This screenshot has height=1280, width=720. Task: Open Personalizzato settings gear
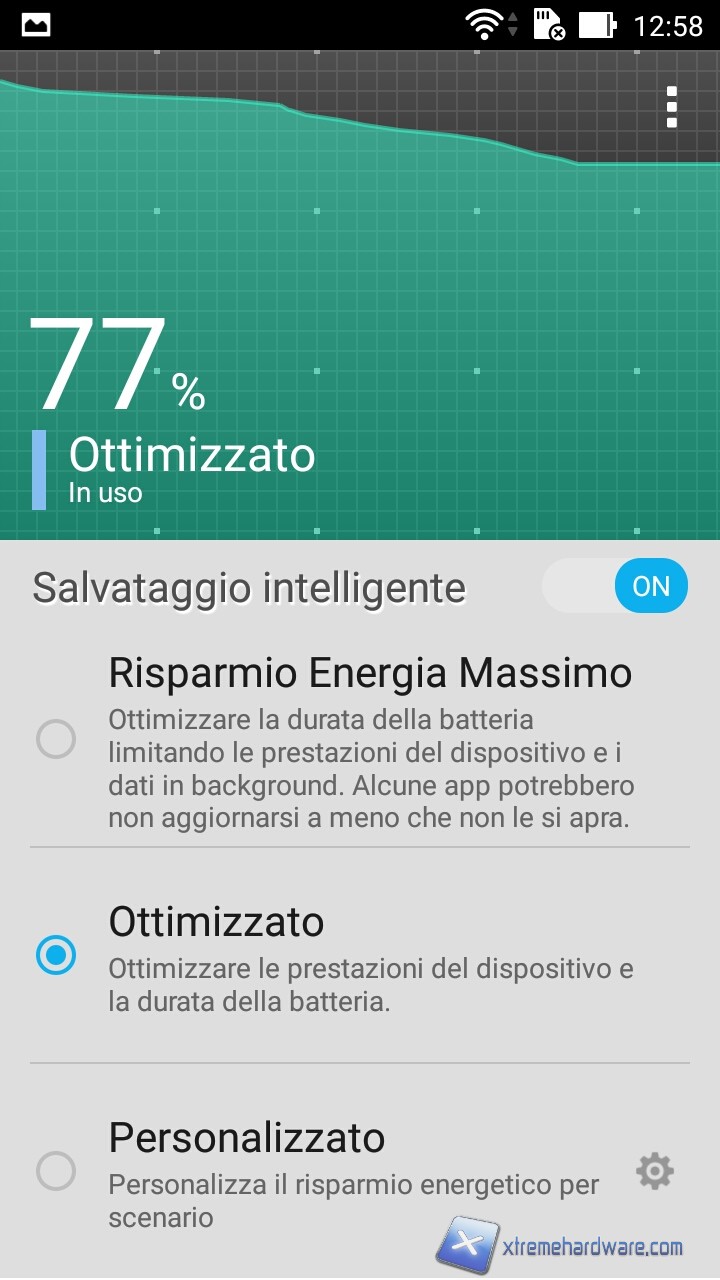[x=655, y=1171]
